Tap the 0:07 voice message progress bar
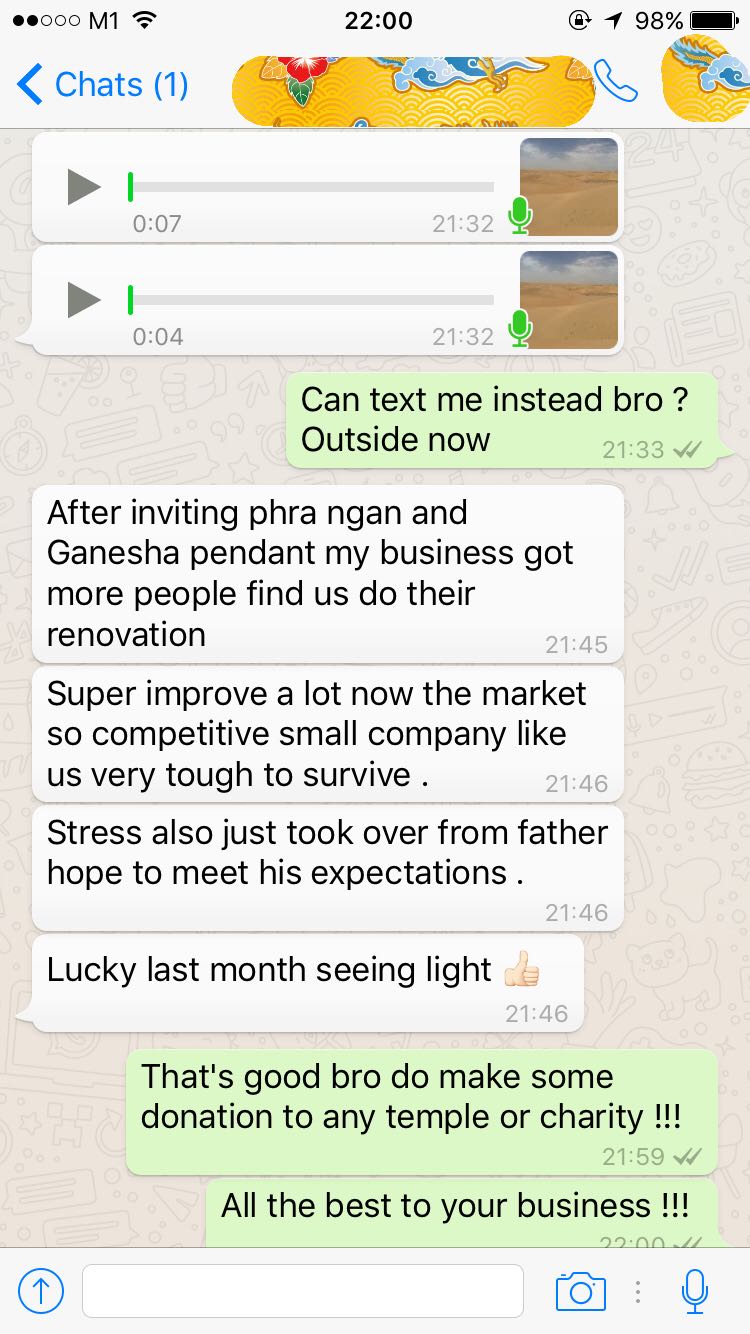Viewport: 750px width, 1334px height. coord(312,187)
